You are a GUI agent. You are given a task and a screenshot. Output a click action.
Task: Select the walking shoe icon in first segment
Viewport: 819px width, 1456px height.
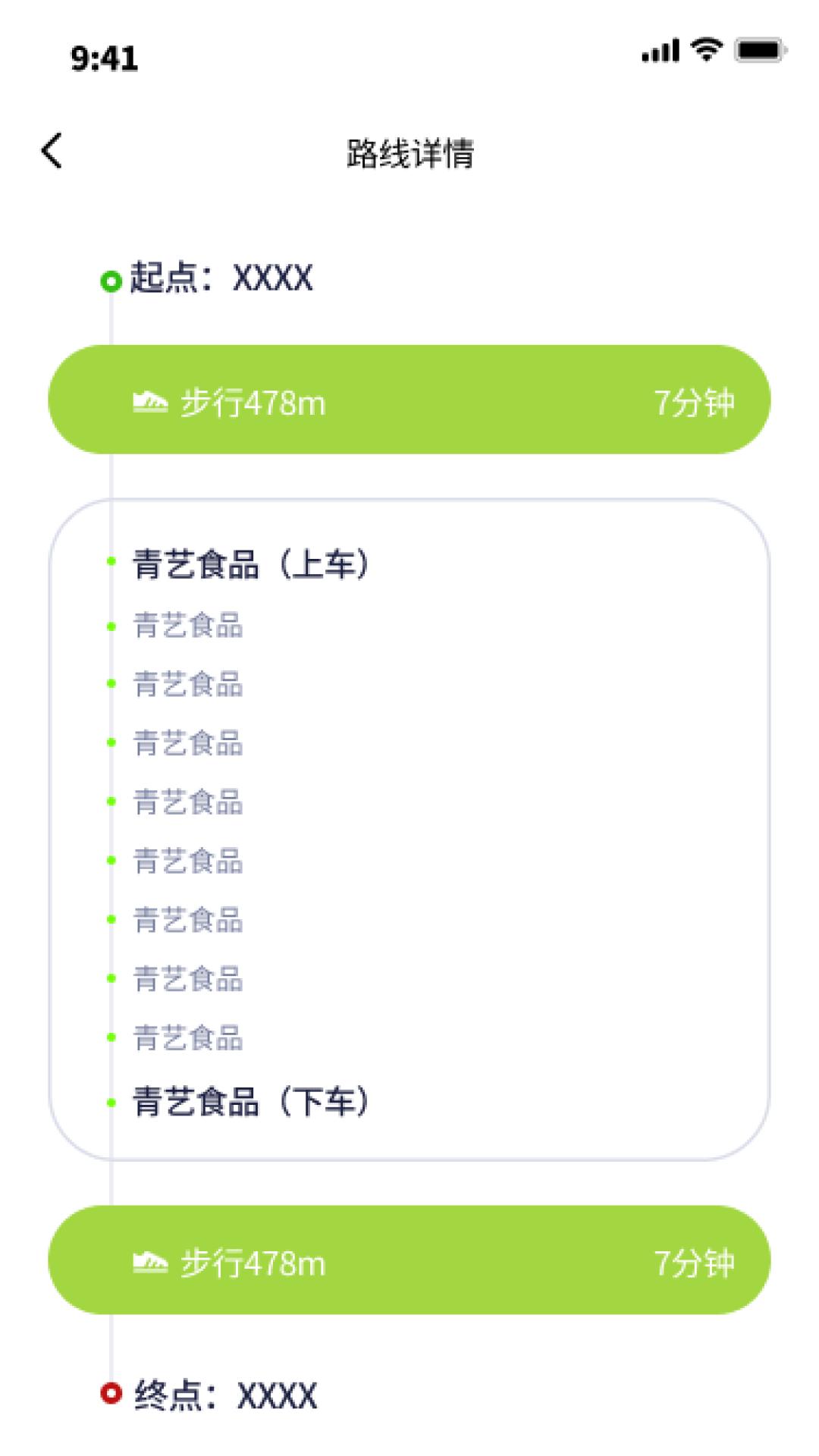pos(150,400)
